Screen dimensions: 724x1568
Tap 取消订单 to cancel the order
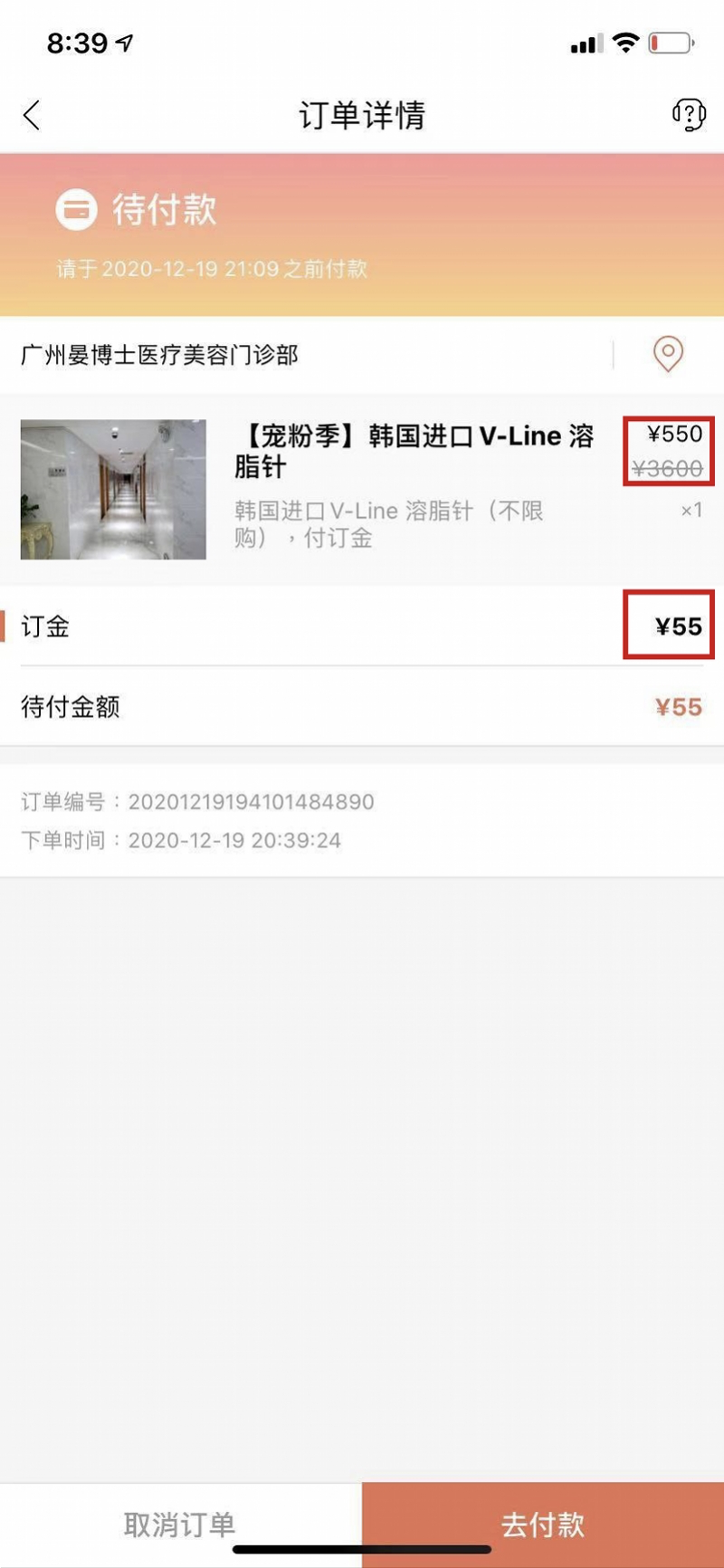(180, 1525)
